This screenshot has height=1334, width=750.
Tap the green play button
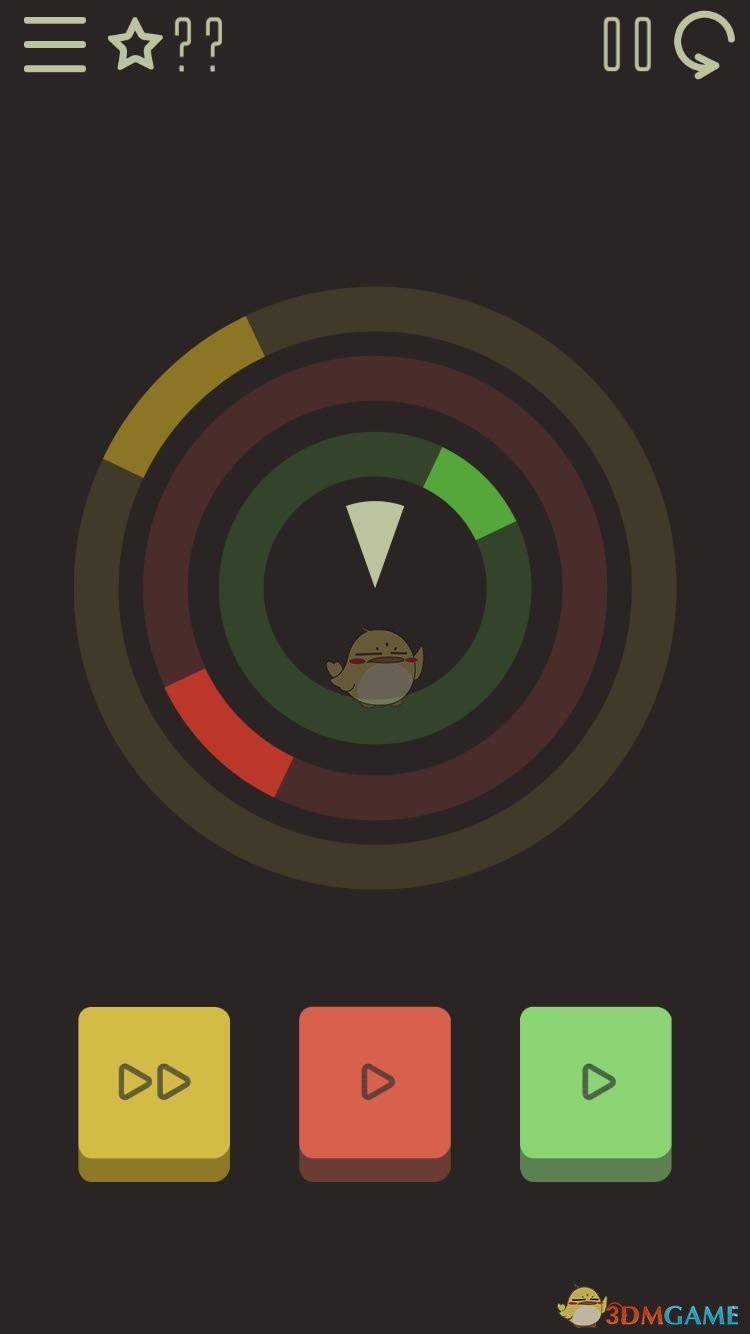tap(596, 1083)
